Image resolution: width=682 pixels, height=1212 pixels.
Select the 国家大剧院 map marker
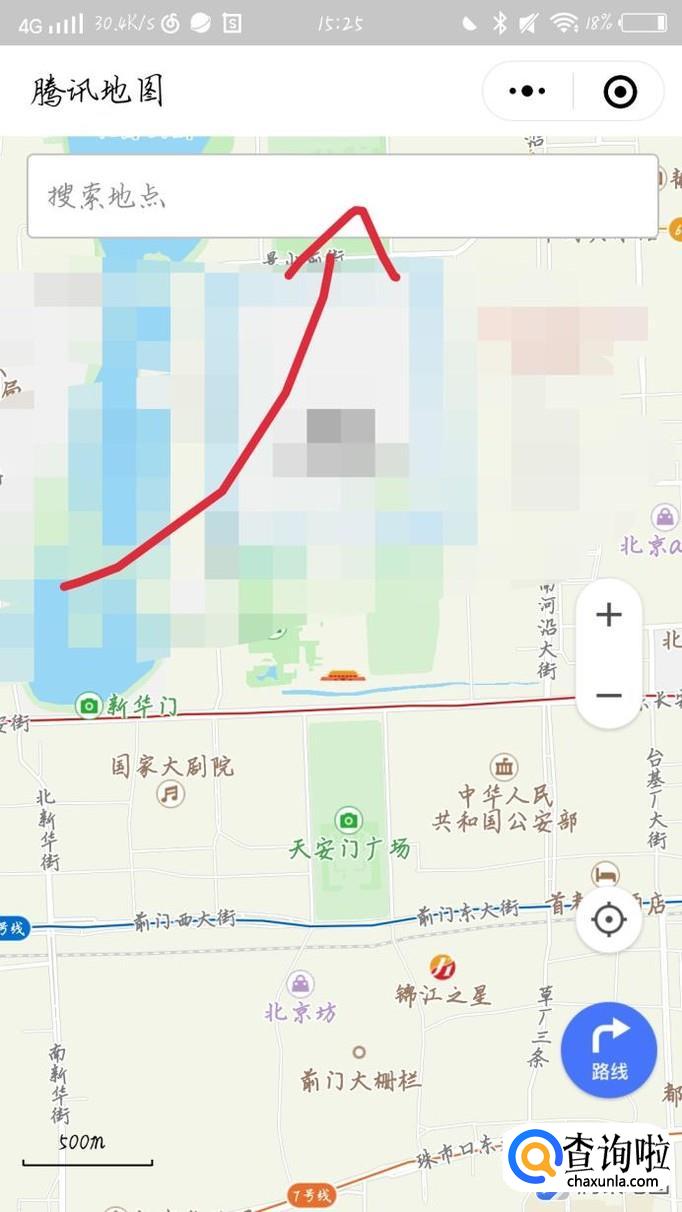point(172,794)
